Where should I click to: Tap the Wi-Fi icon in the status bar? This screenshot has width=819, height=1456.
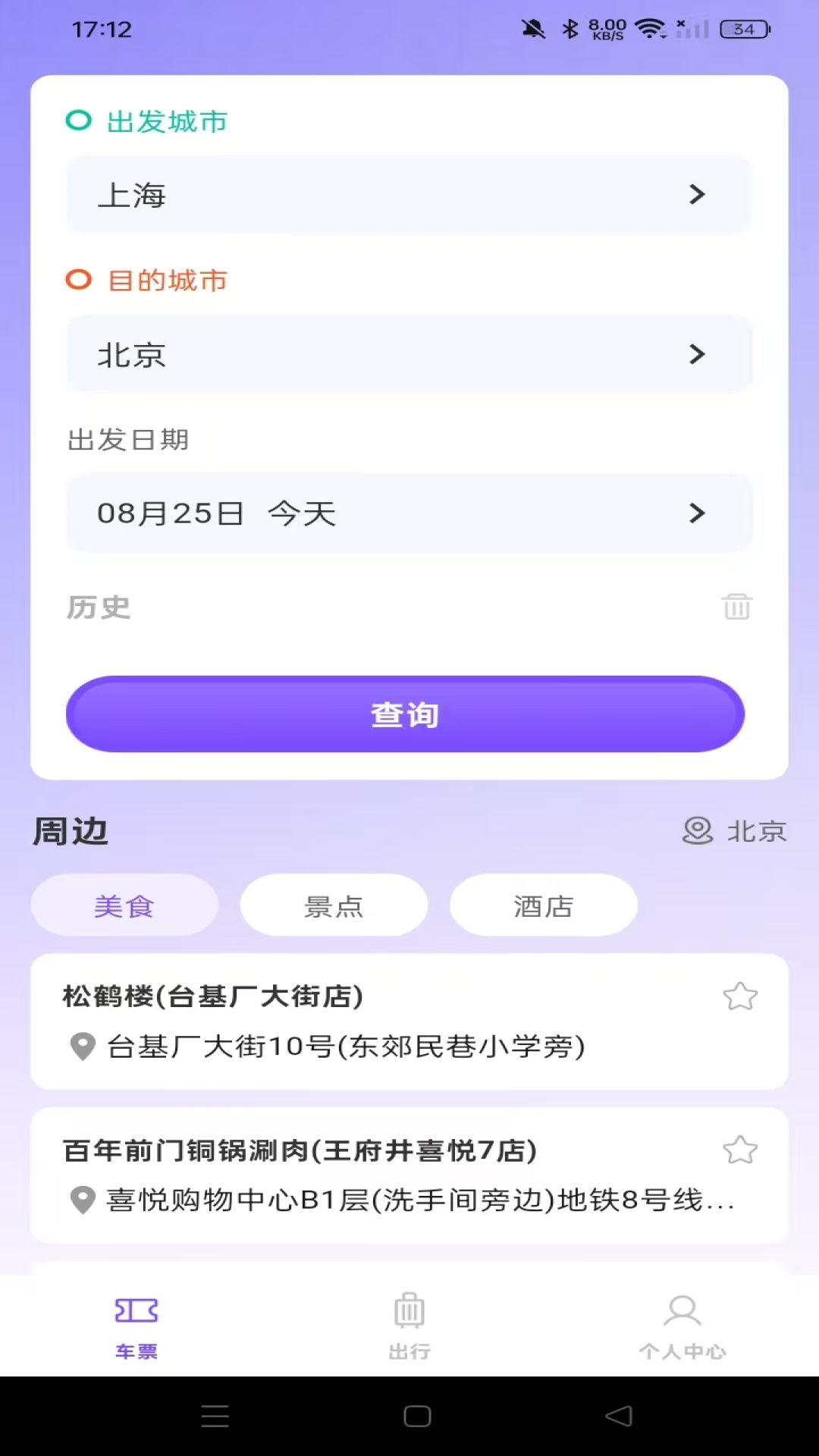coord(650,29)
